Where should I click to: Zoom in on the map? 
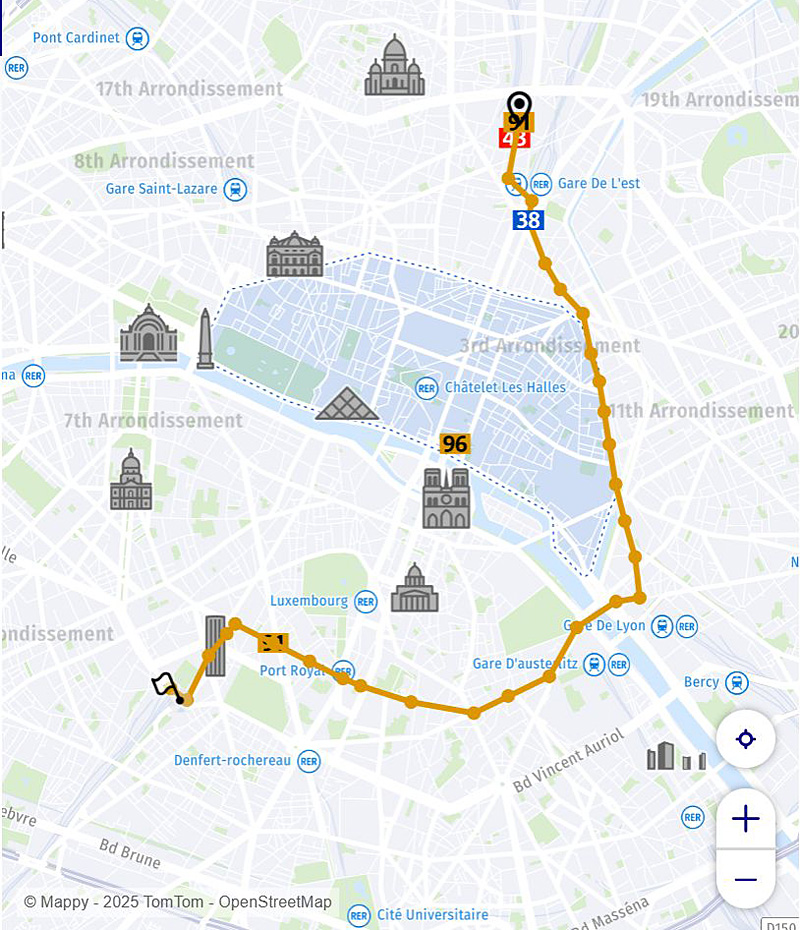[x=745, y=820]
